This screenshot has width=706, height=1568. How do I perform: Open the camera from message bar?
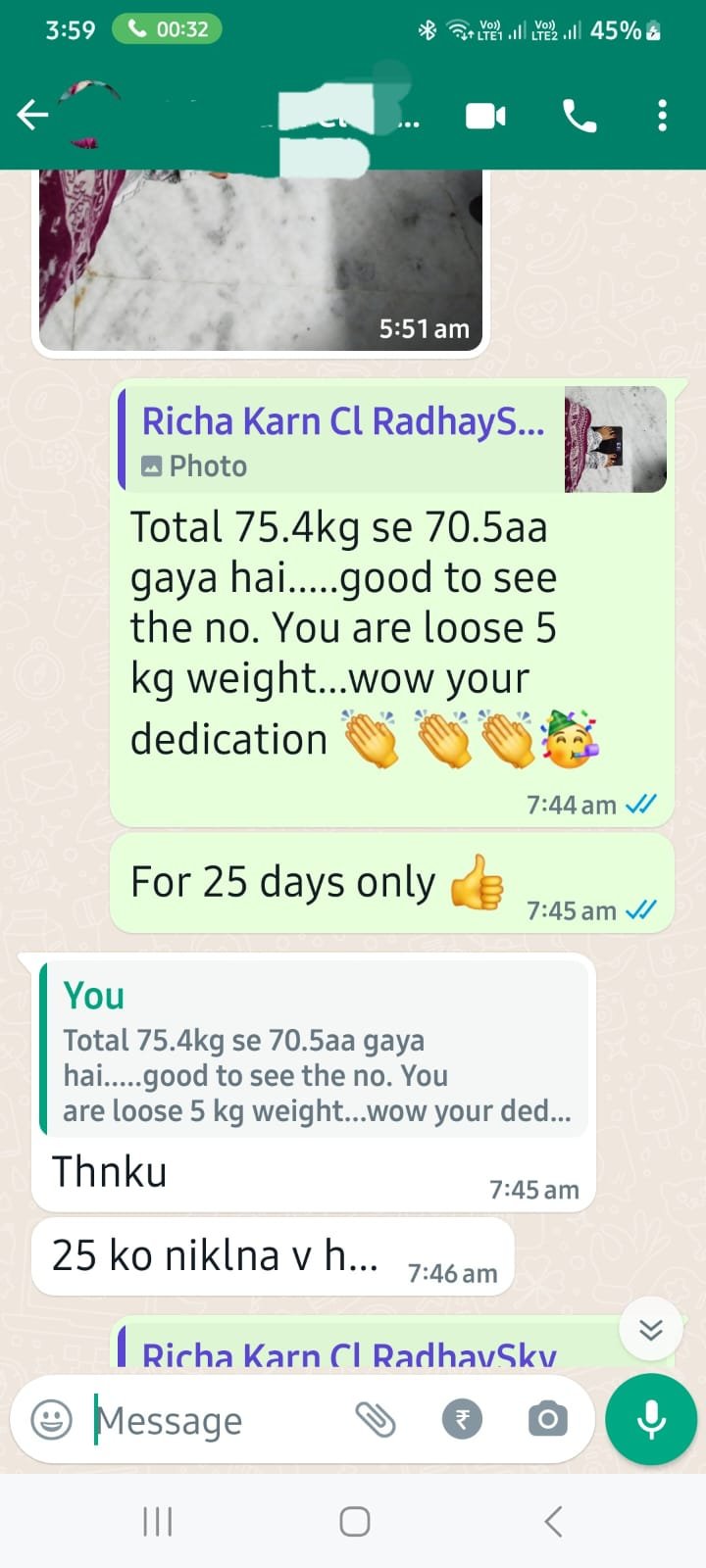pyautogui.click(x=547, y=1419)
